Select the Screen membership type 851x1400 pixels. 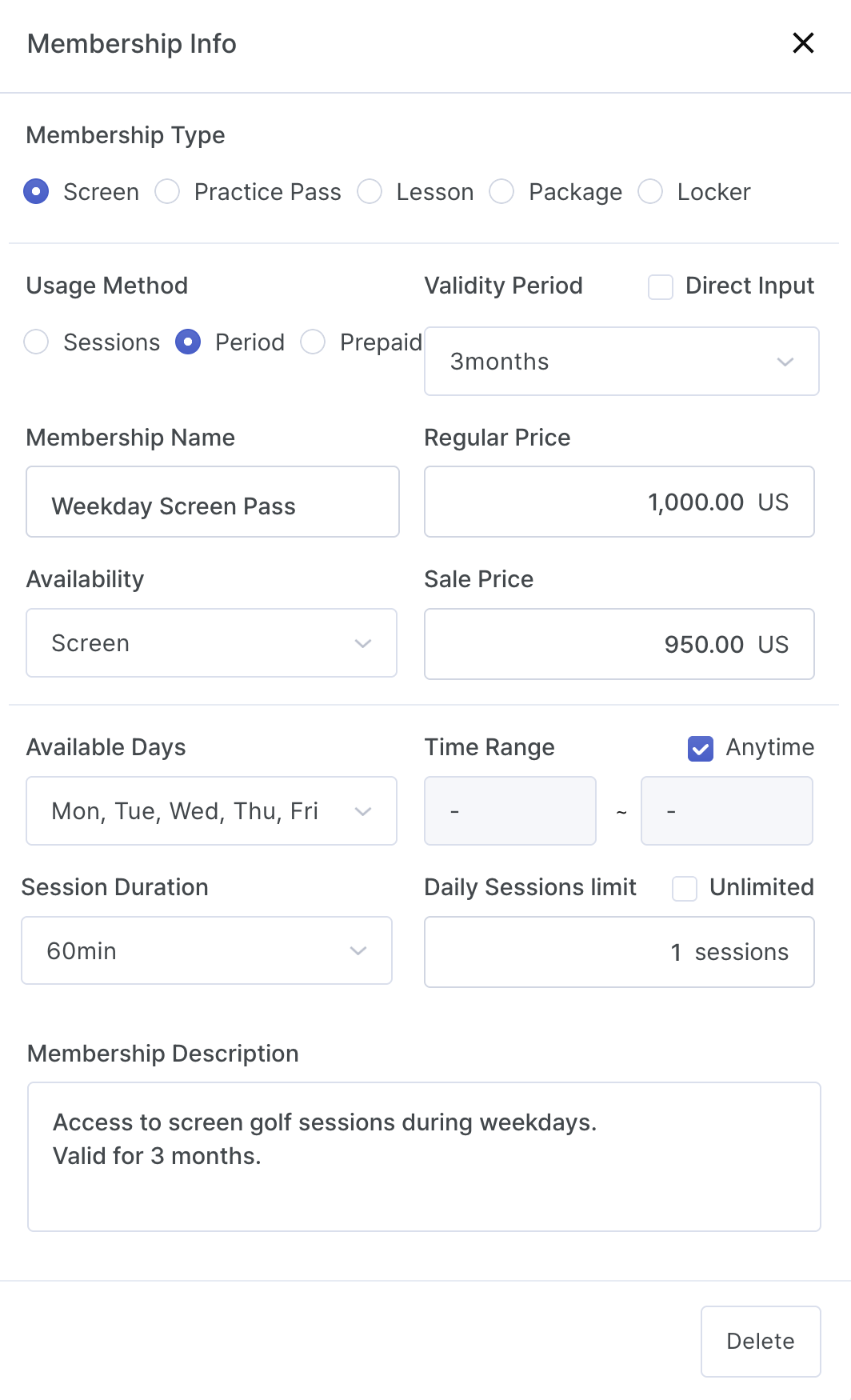[36, 192]
